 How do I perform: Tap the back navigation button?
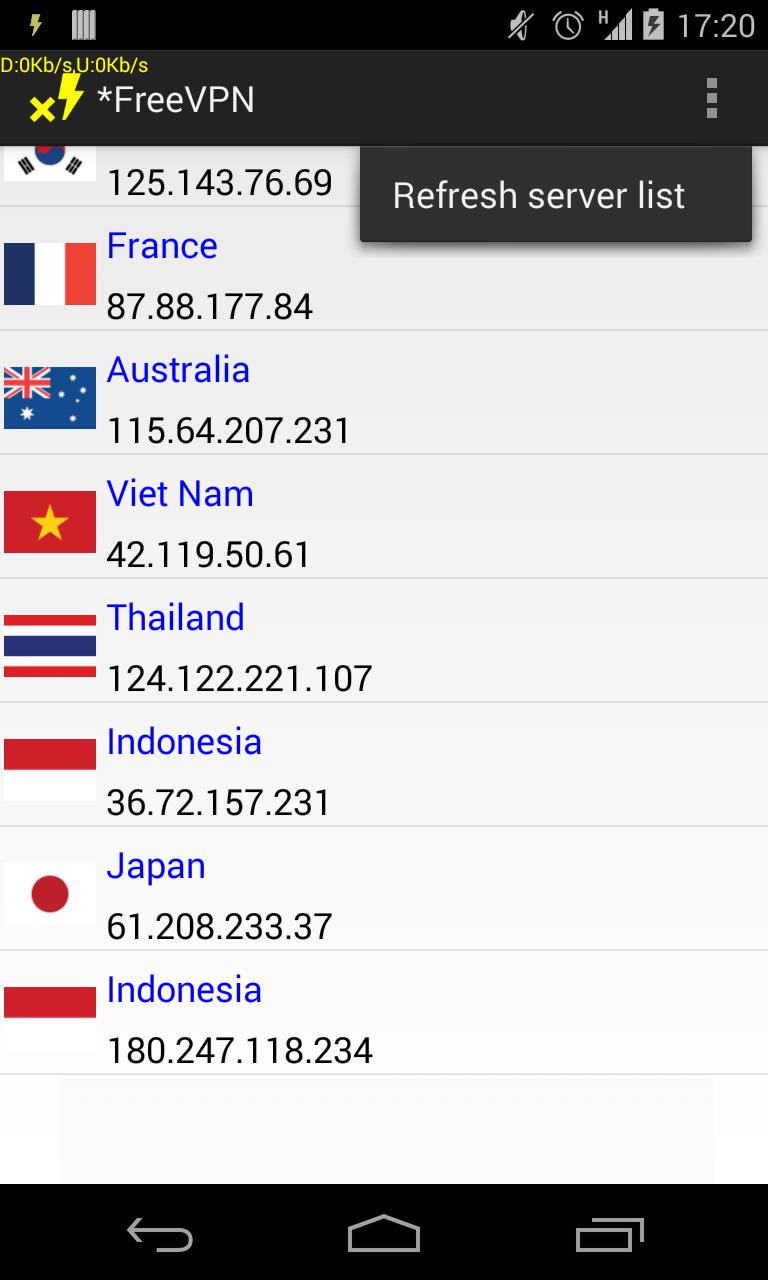(160, 1235)
